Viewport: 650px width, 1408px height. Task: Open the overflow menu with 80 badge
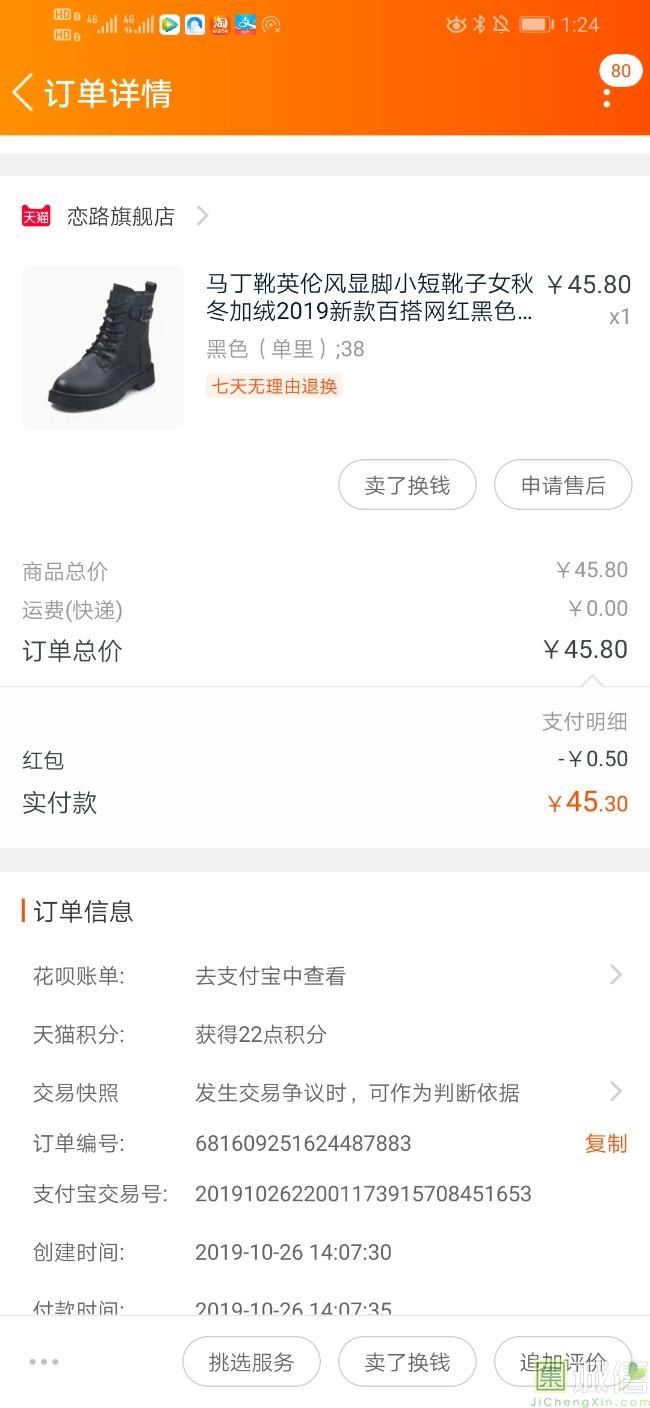(607, 97)
